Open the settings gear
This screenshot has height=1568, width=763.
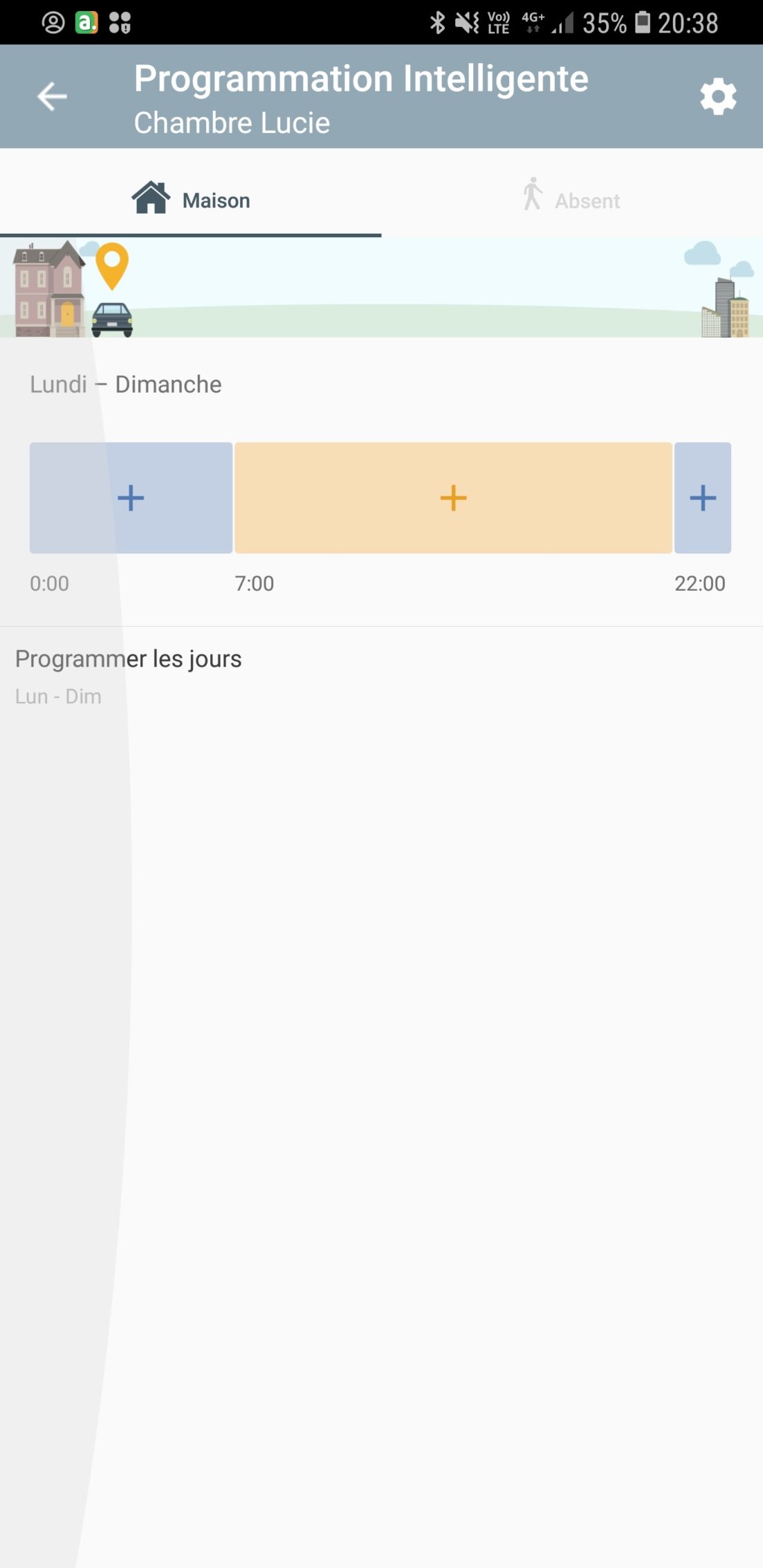point(718,96)
